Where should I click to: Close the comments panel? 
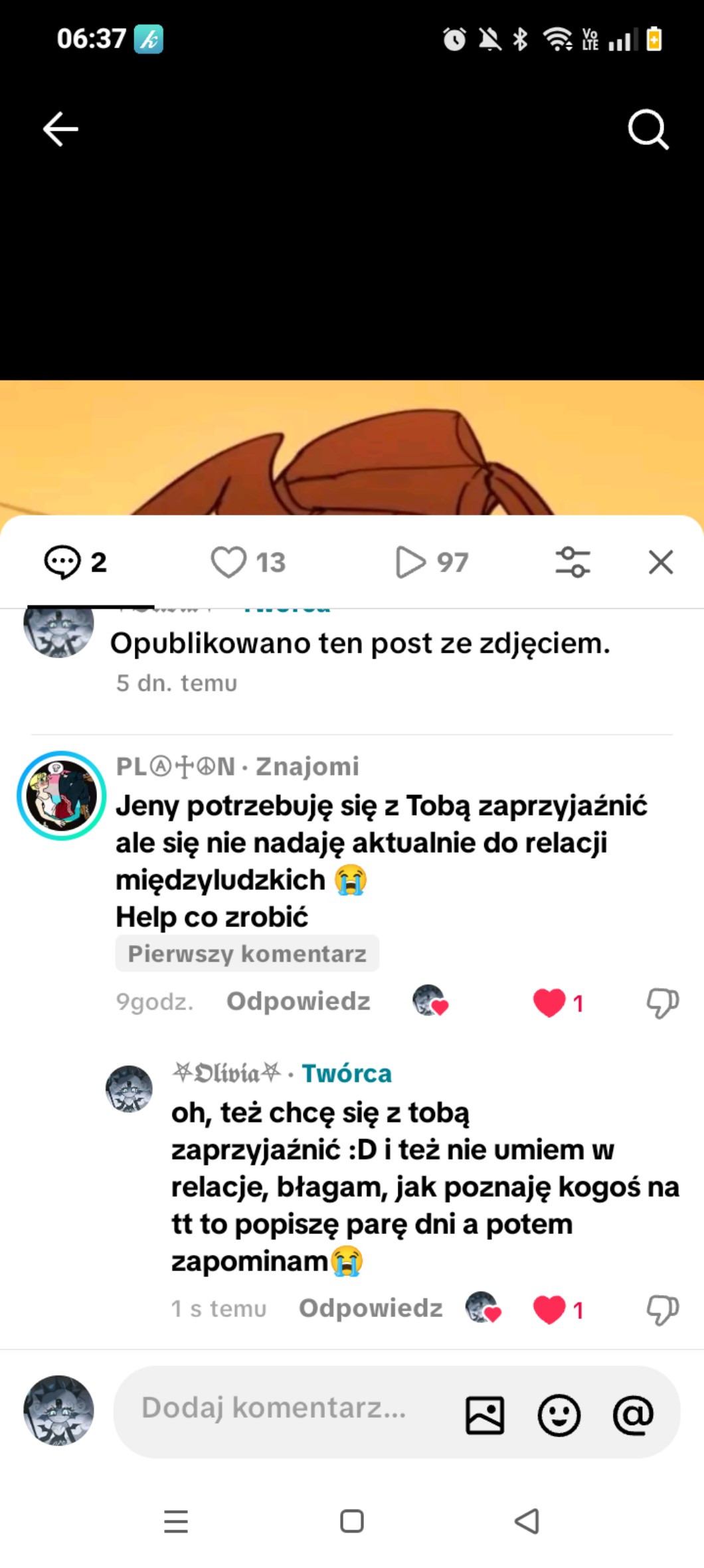(660, 562)
